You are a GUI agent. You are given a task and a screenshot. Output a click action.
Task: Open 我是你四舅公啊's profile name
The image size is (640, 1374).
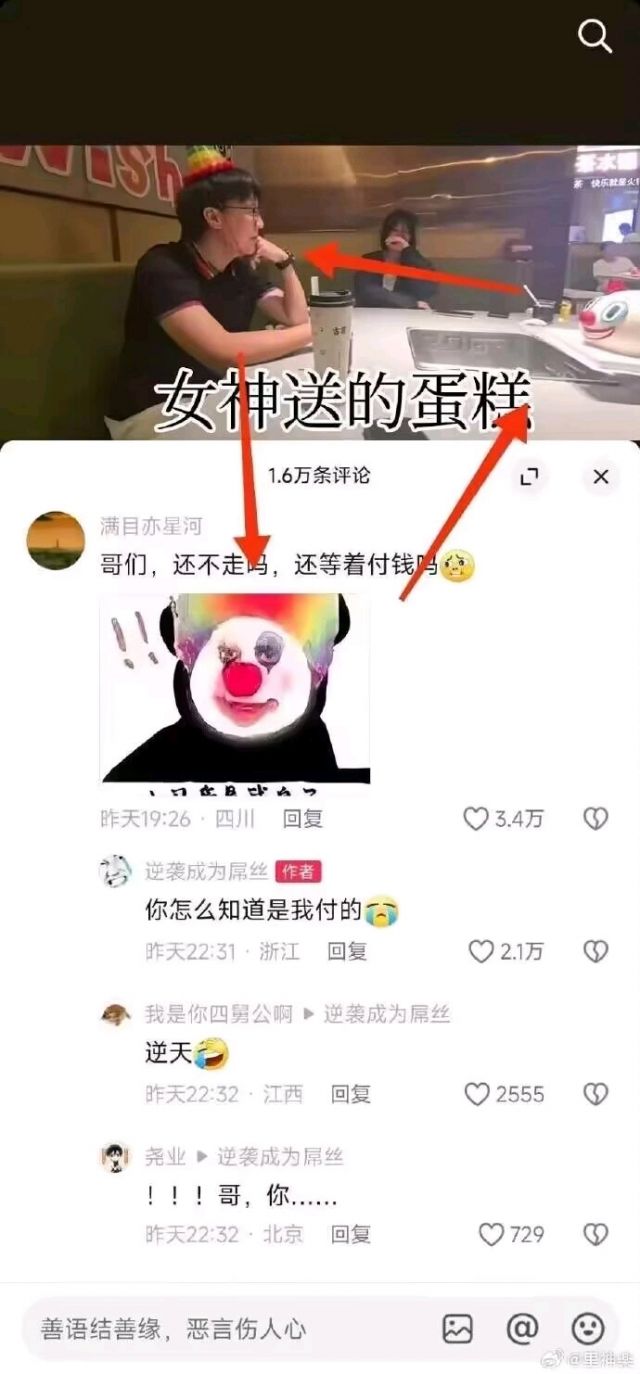pos(218,1014)
